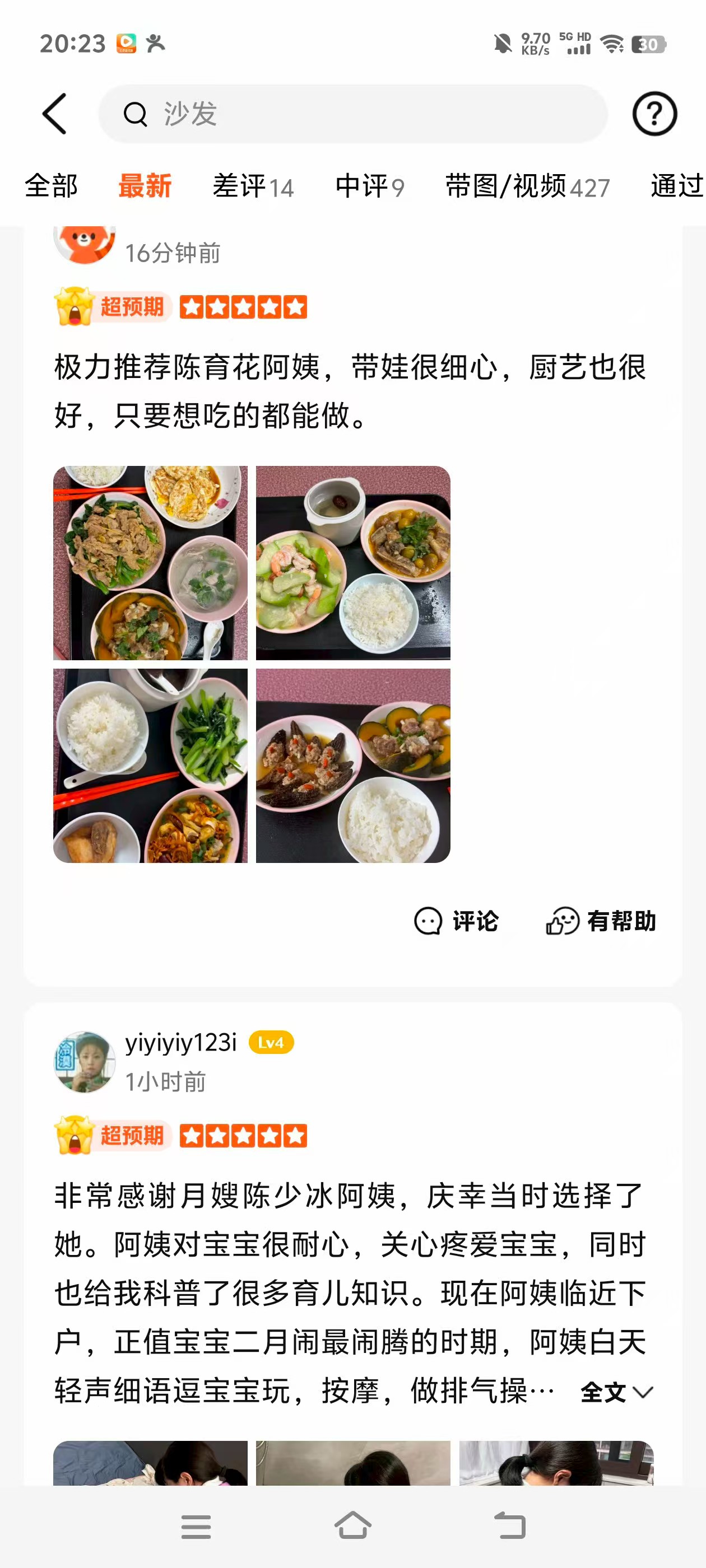706x1568 pixels.
Task: Select the 最新 reviews tab
Action: pos(145,186)
